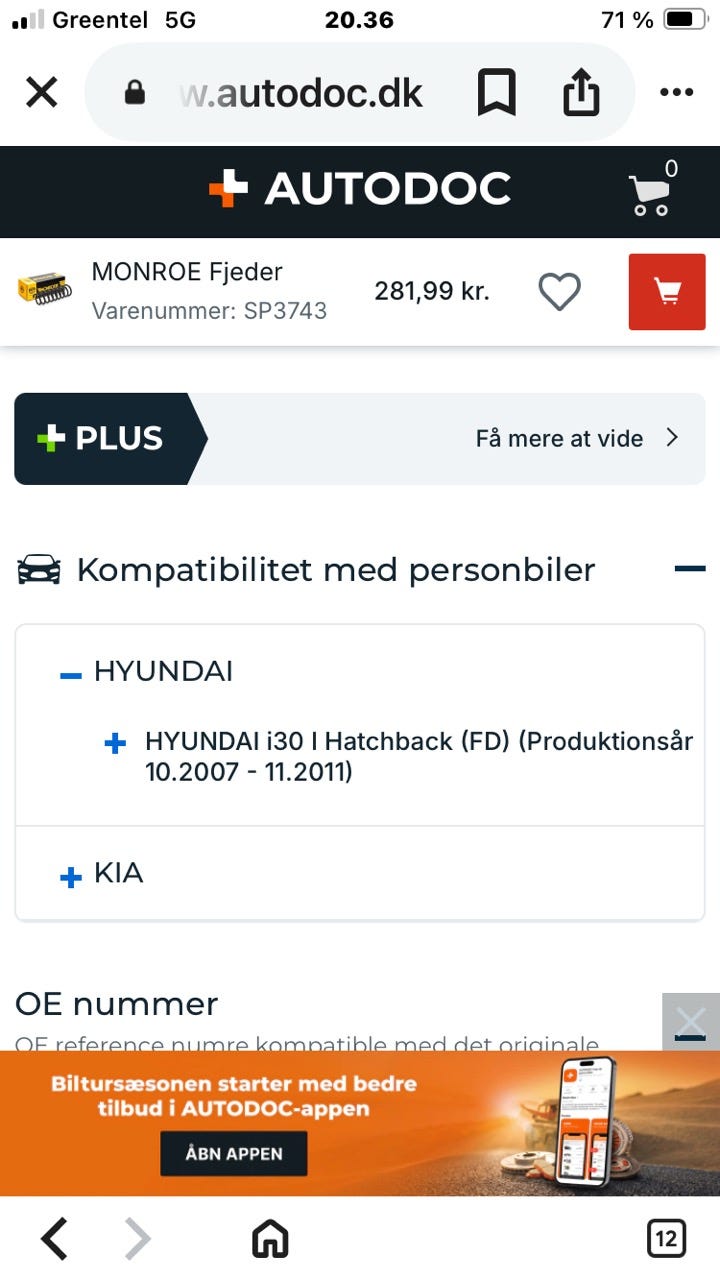Dismiss the AUTODOC app banner
This screenshot has height=1281, width=720.
click(x=691, y=1022)
